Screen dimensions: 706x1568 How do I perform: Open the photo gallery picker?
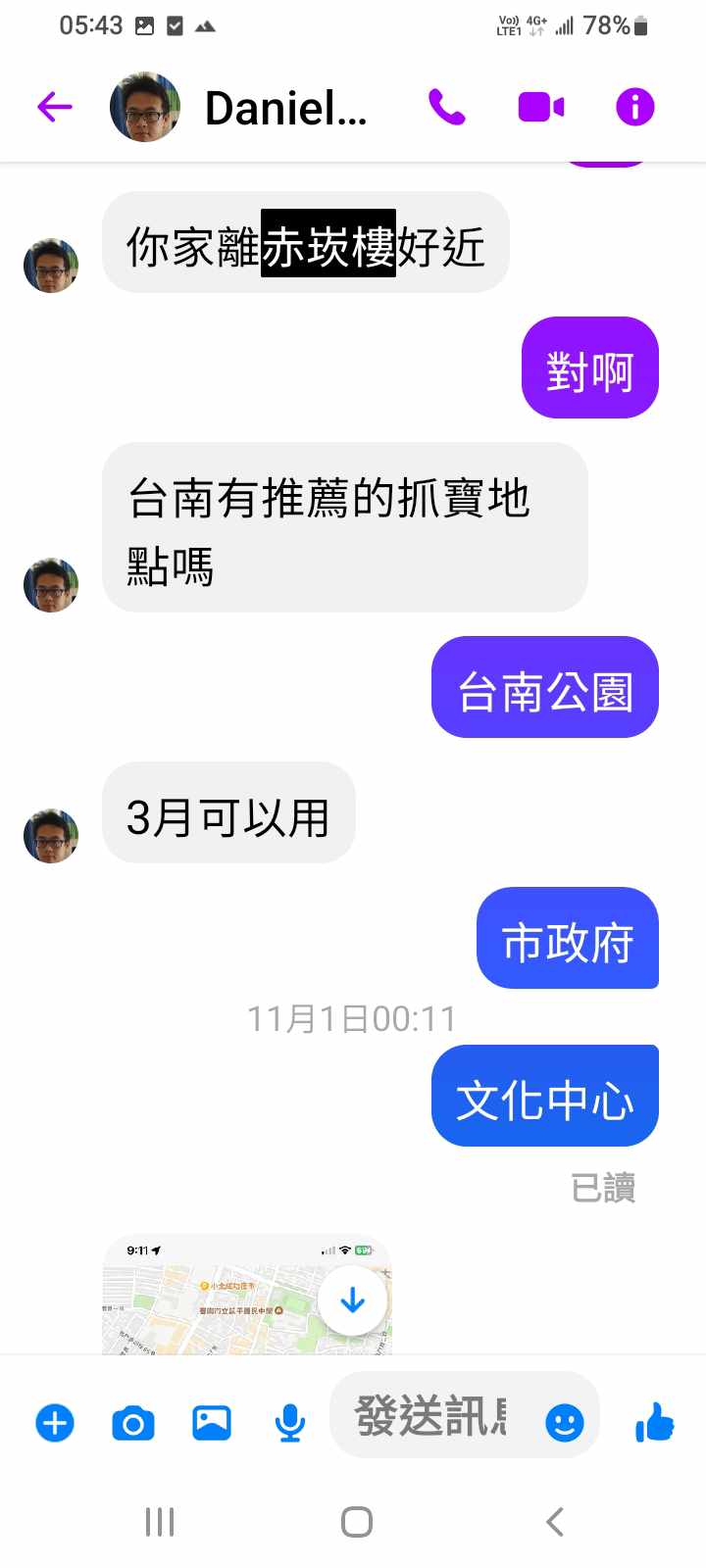(x=212, y=1422)
